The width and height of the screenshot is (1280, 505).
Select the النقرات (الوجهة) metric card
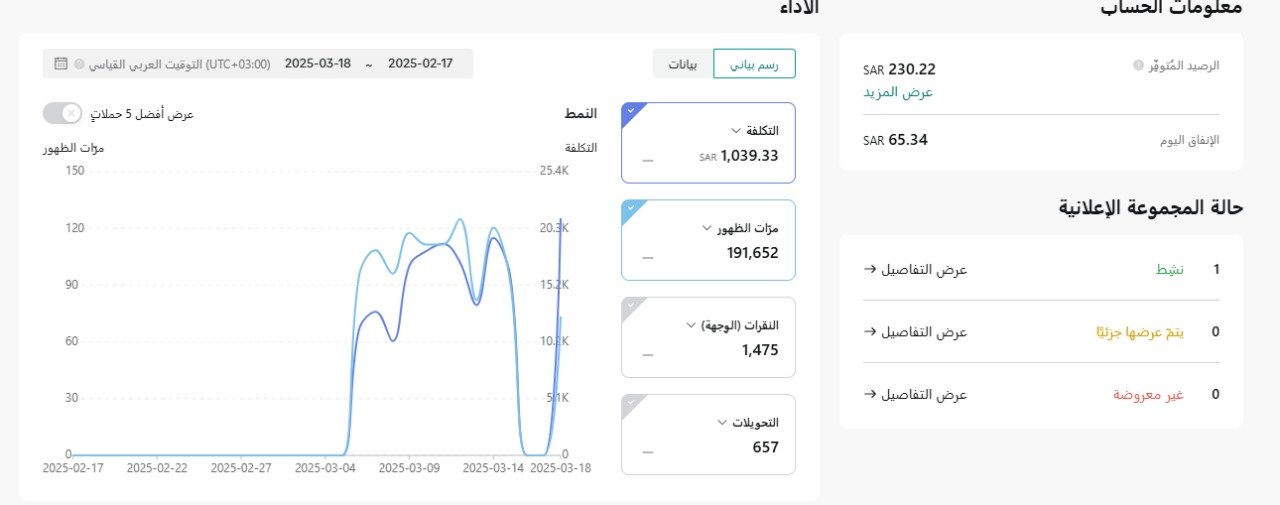coord(708,337)
